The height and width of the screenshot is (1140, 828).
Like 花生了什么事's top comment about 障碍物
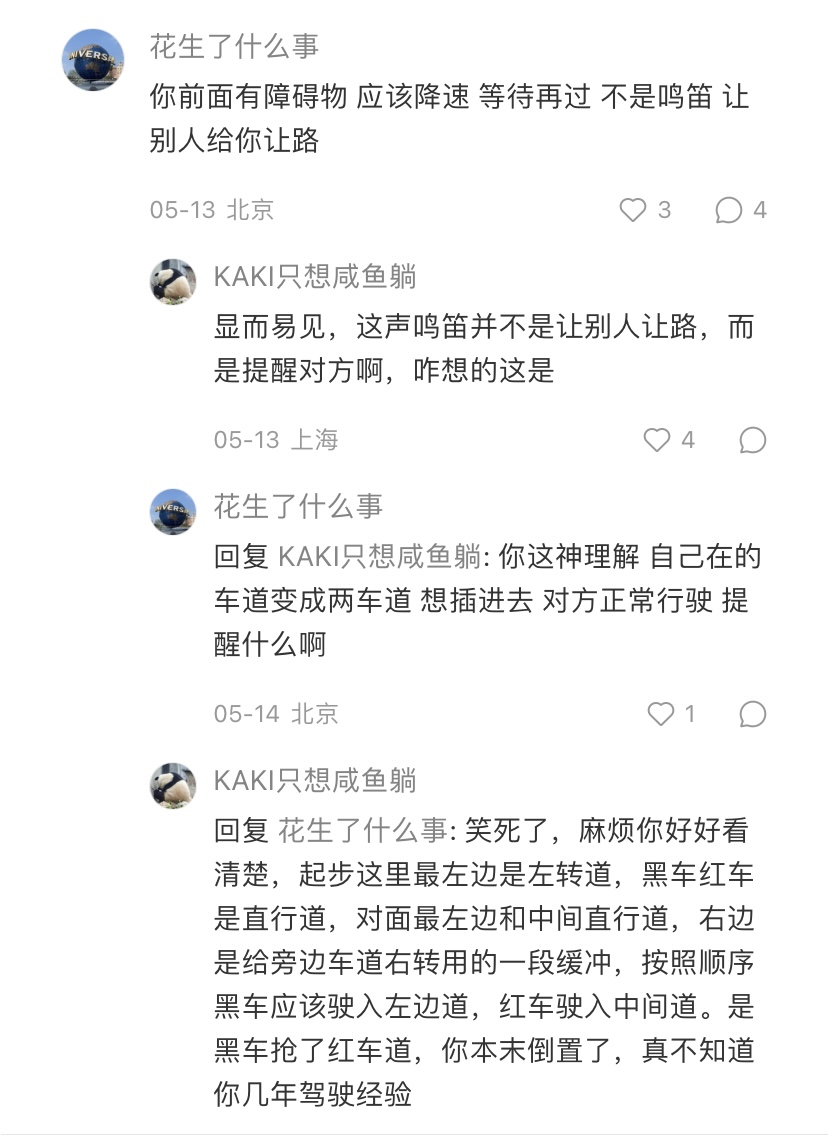[x=633, y=210]
